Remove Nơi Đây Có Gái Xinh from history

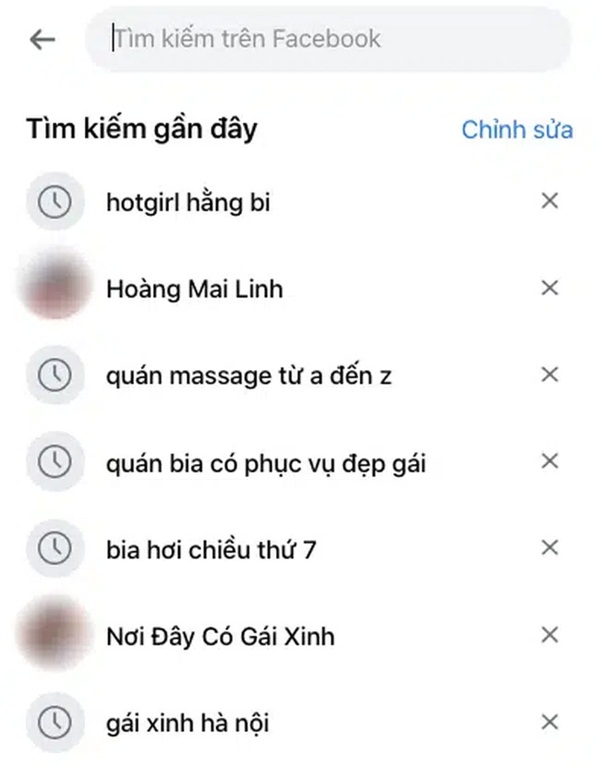click(549, 636)
